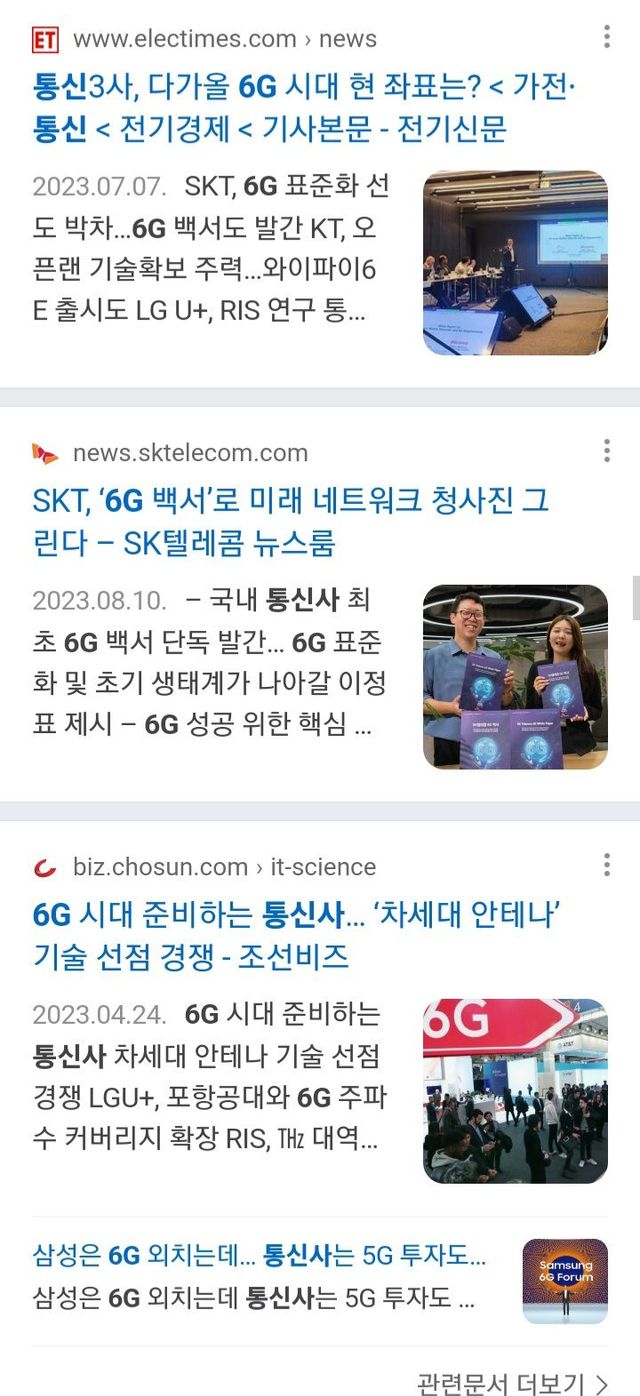
Task: Tap the Samsung 6G Forum thumbnail
Action: click(x=565, y=1281)
